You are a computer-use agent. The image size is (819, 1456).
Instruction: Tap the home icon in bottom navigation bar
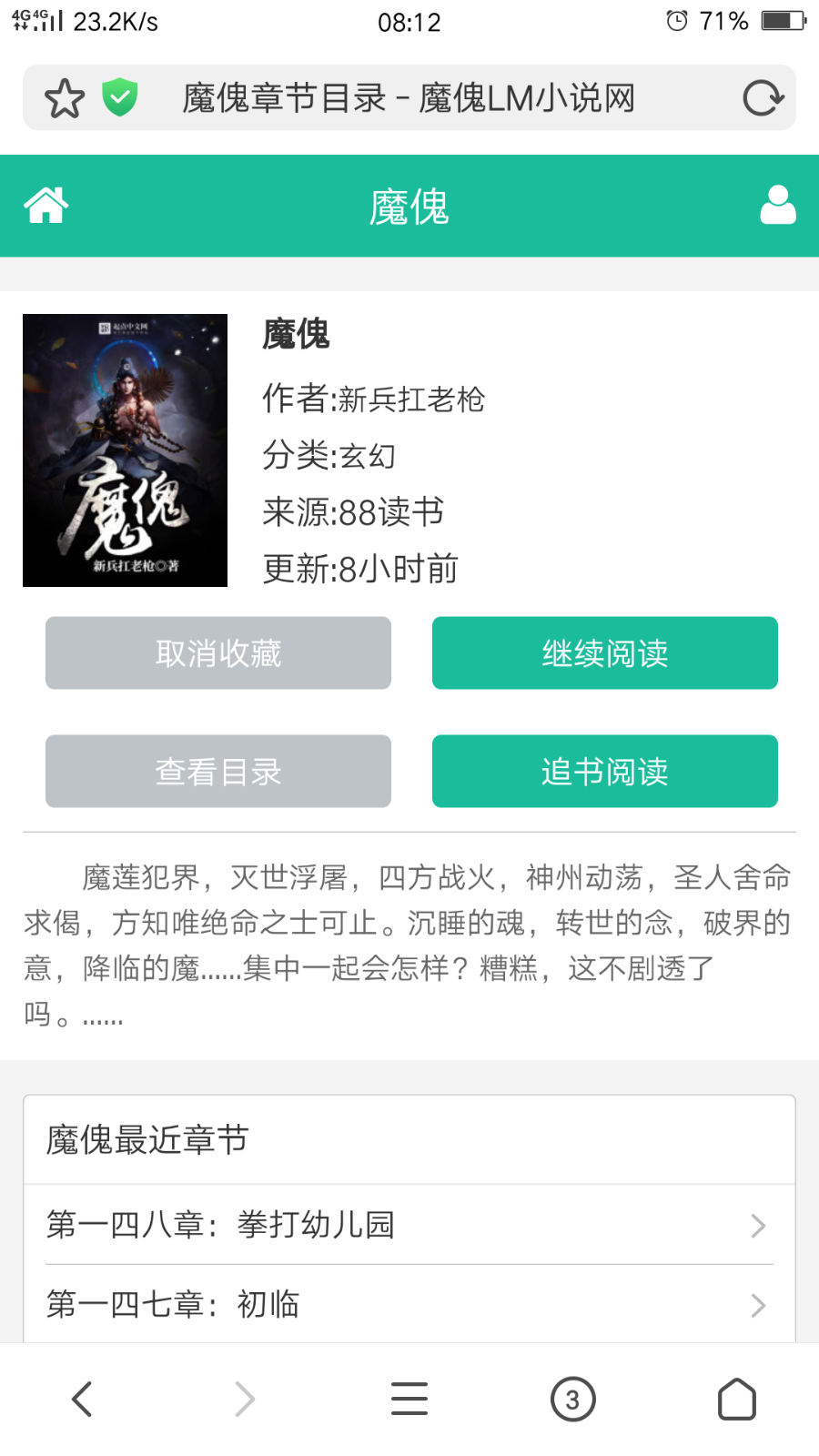click(737, 1399)
